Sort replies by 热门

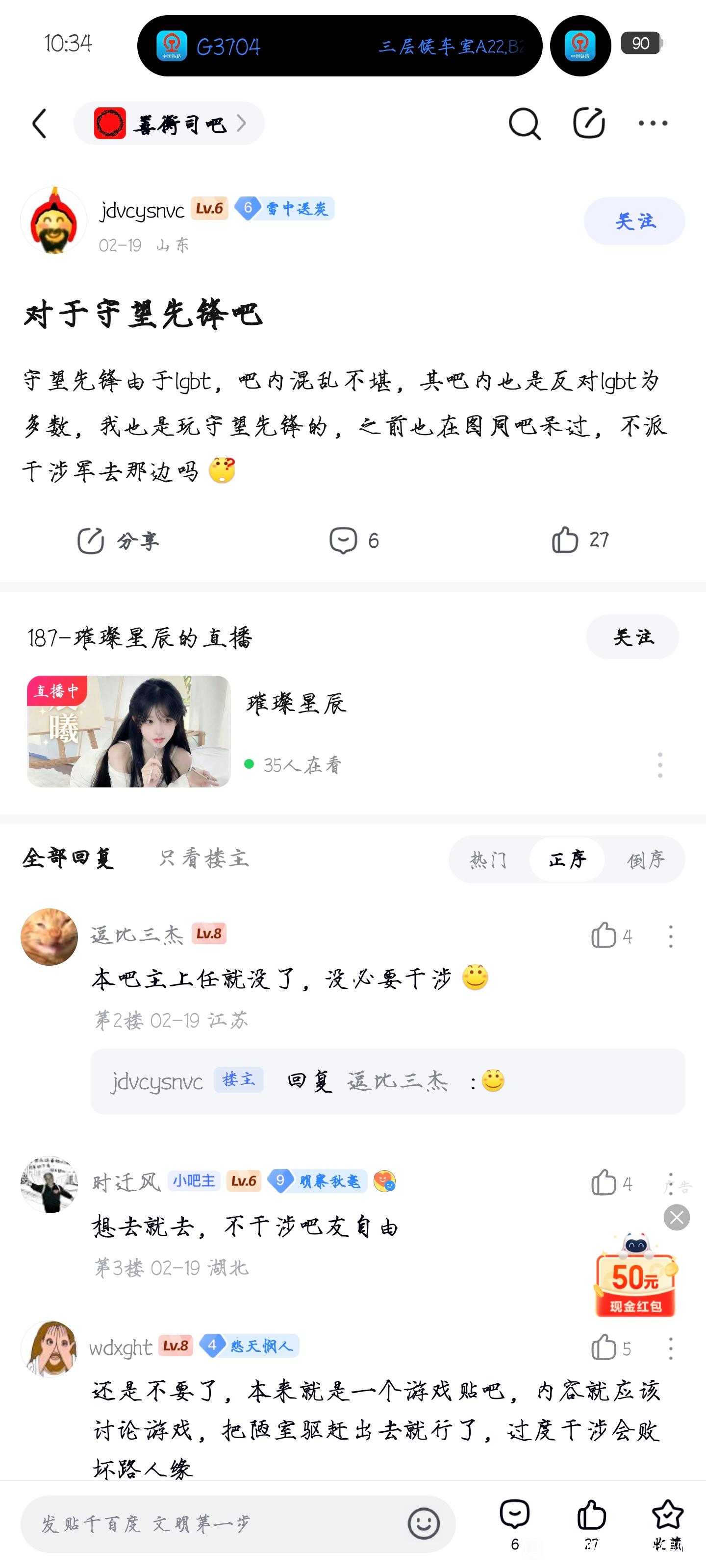pyautogui.click(x=488, y=859)
